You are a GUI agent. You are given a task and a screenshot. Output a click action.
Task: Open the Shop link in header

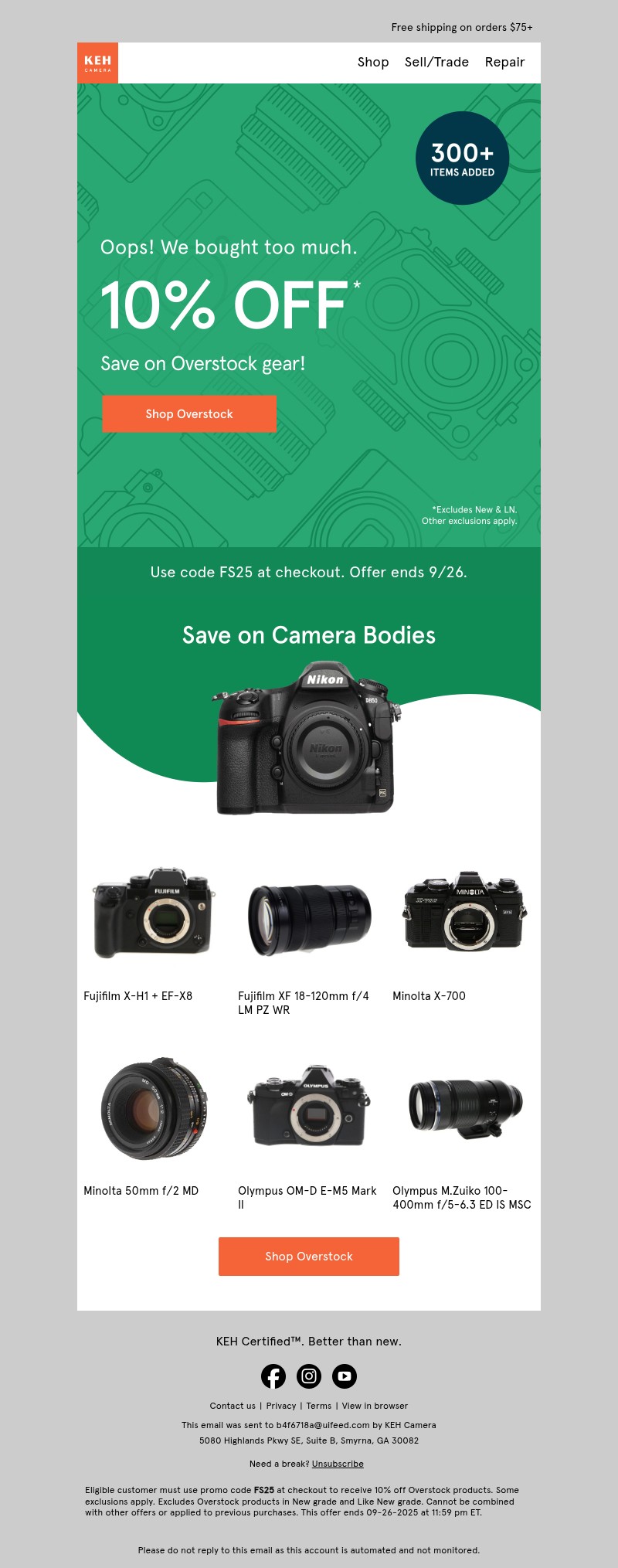click(373, 62)
